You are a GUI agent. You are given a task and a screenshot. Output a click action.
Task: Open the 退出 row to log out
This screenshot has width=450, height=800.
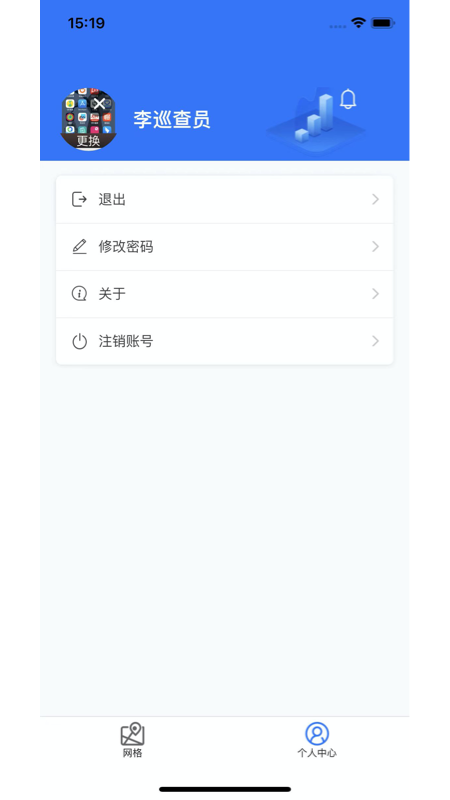coord(224,199)
